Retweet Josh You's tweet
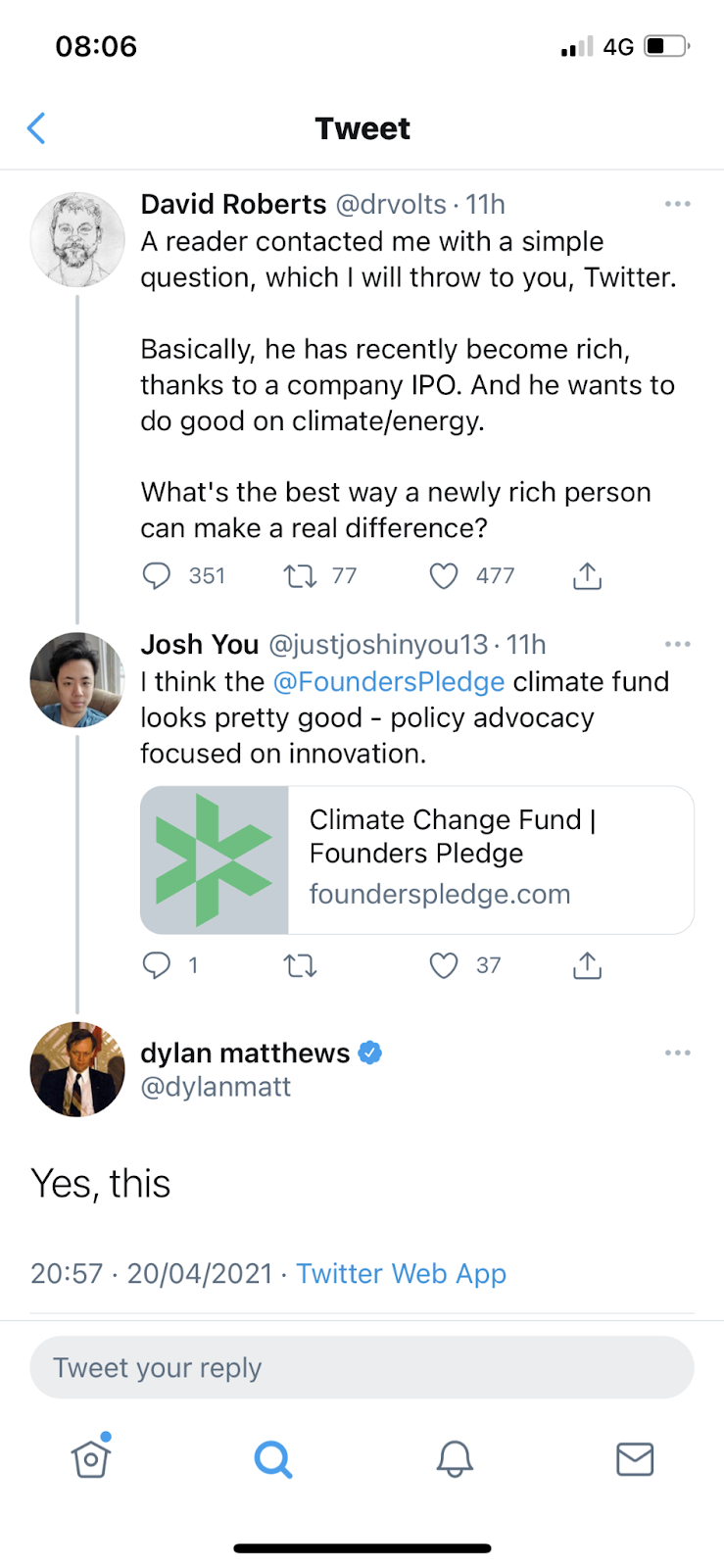Viewport: 724px width, 1568px height. click(300, 965)
